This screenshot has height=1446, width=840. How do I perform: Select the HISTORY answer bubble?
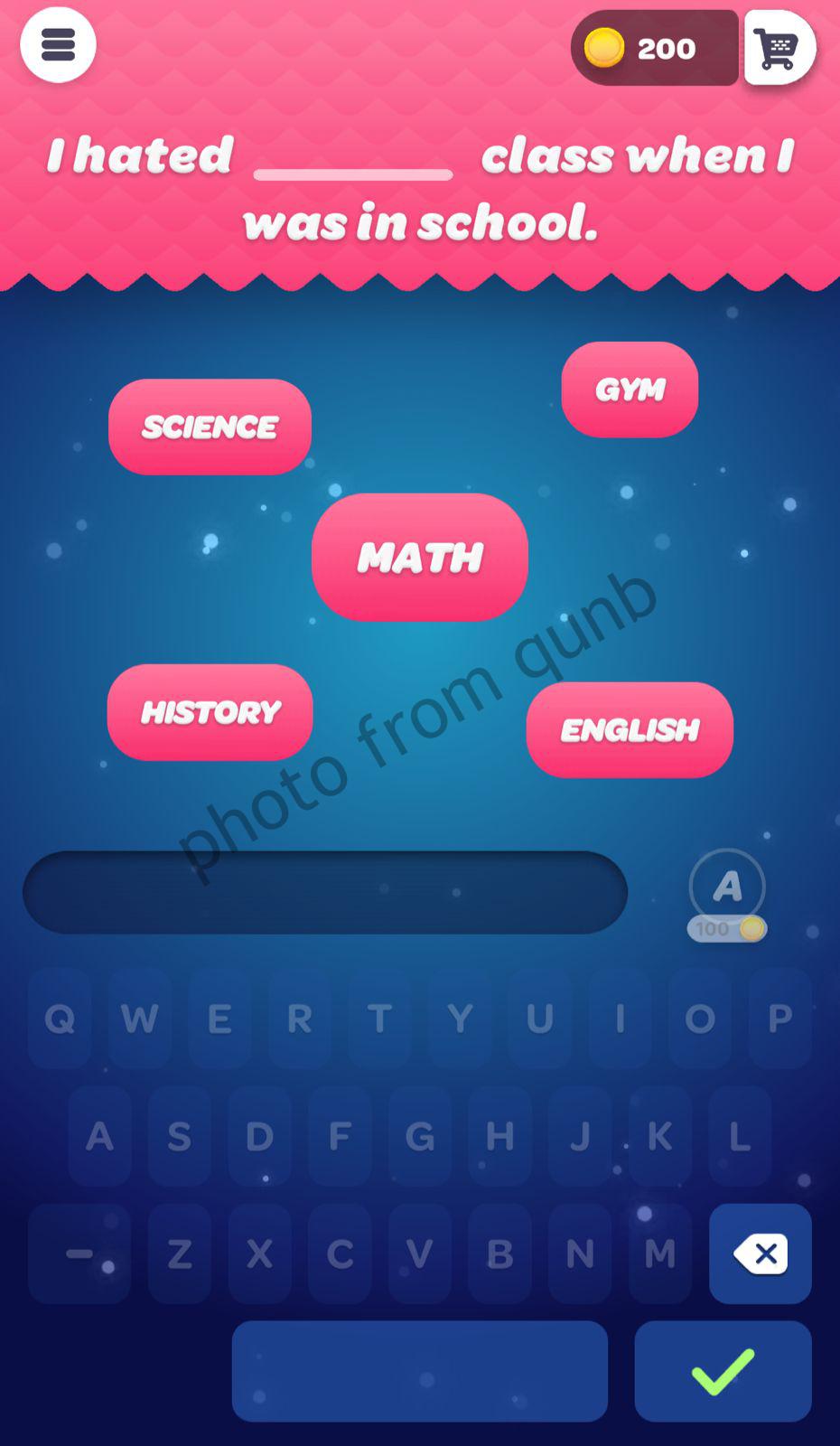coord(210,712)
